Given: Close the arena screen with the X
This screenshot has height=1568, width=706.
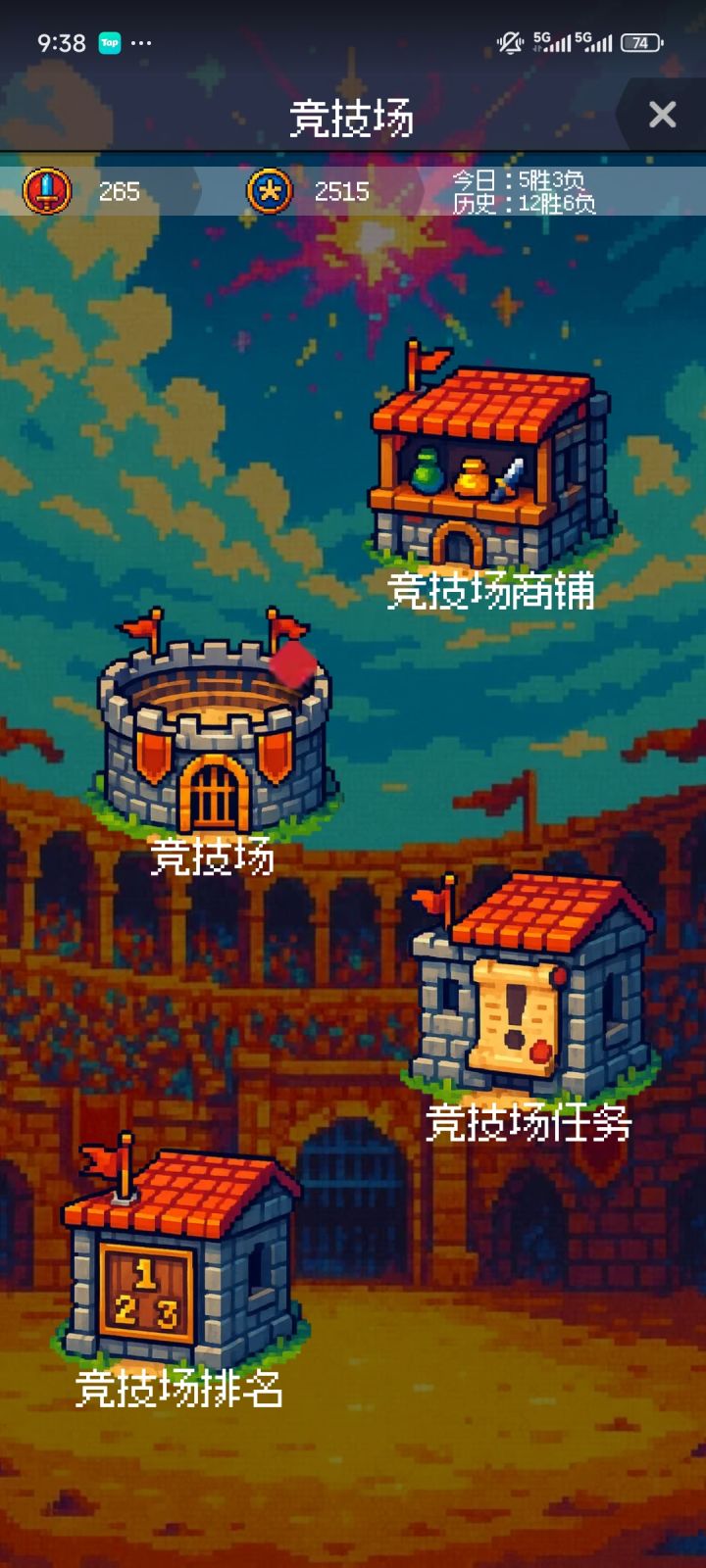Looking at the screenshot, I should tap(662, 115).
